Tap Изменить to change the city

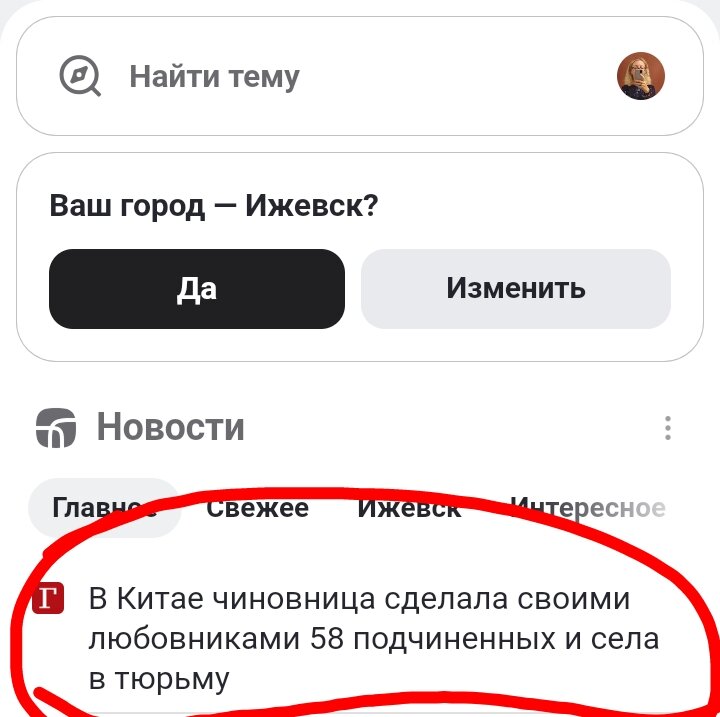tap(515, 289)
